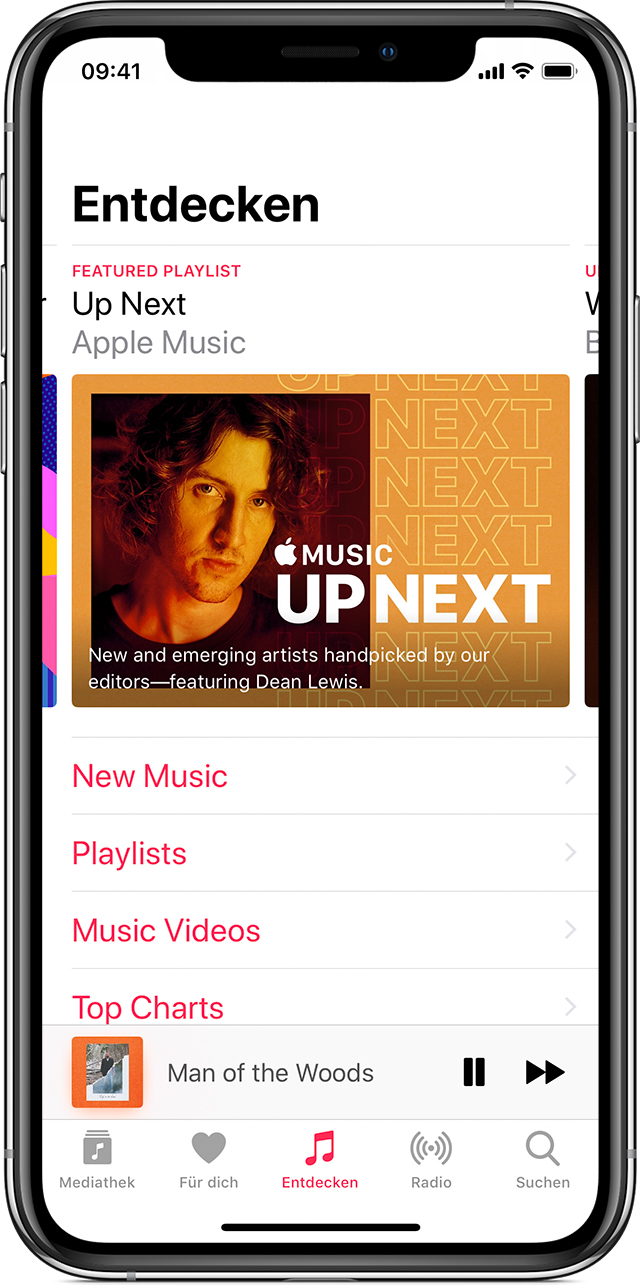Image resolution: width=640 pixels, height=1286 pixels.
Task: Switch to the Mediathek tab
Action: pyautogui.click(x=97, y=1160)
